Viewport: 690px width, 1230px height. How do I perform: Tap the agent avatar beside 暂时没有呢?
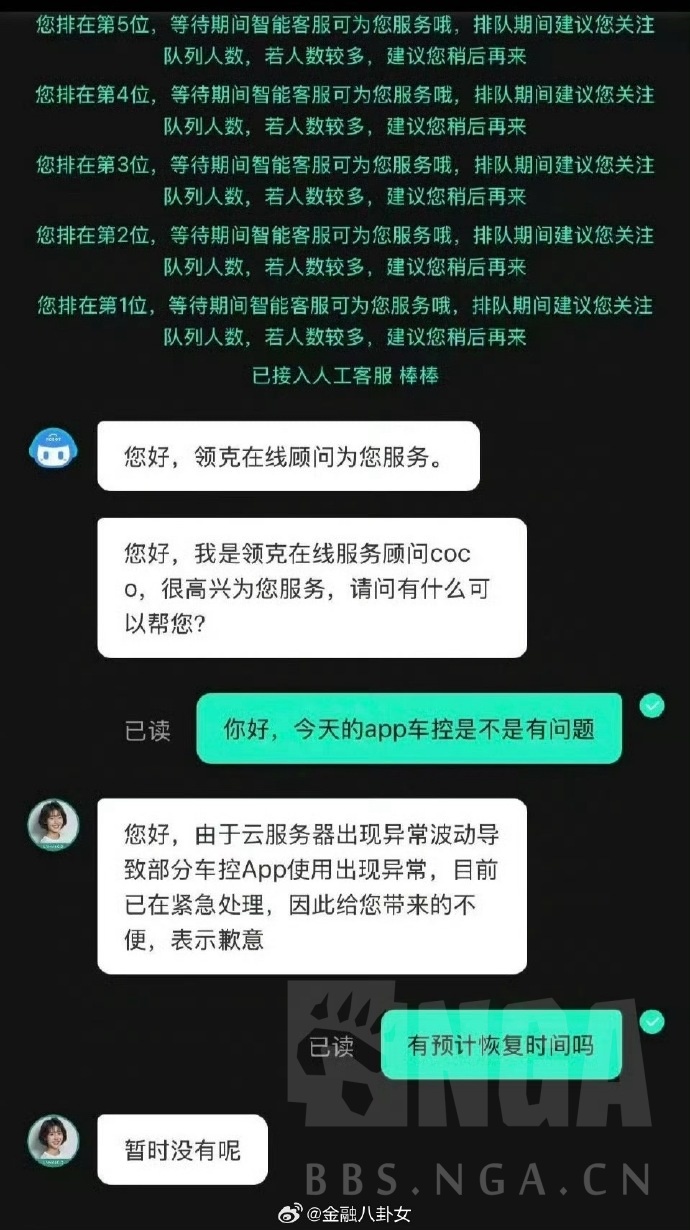52,1141
